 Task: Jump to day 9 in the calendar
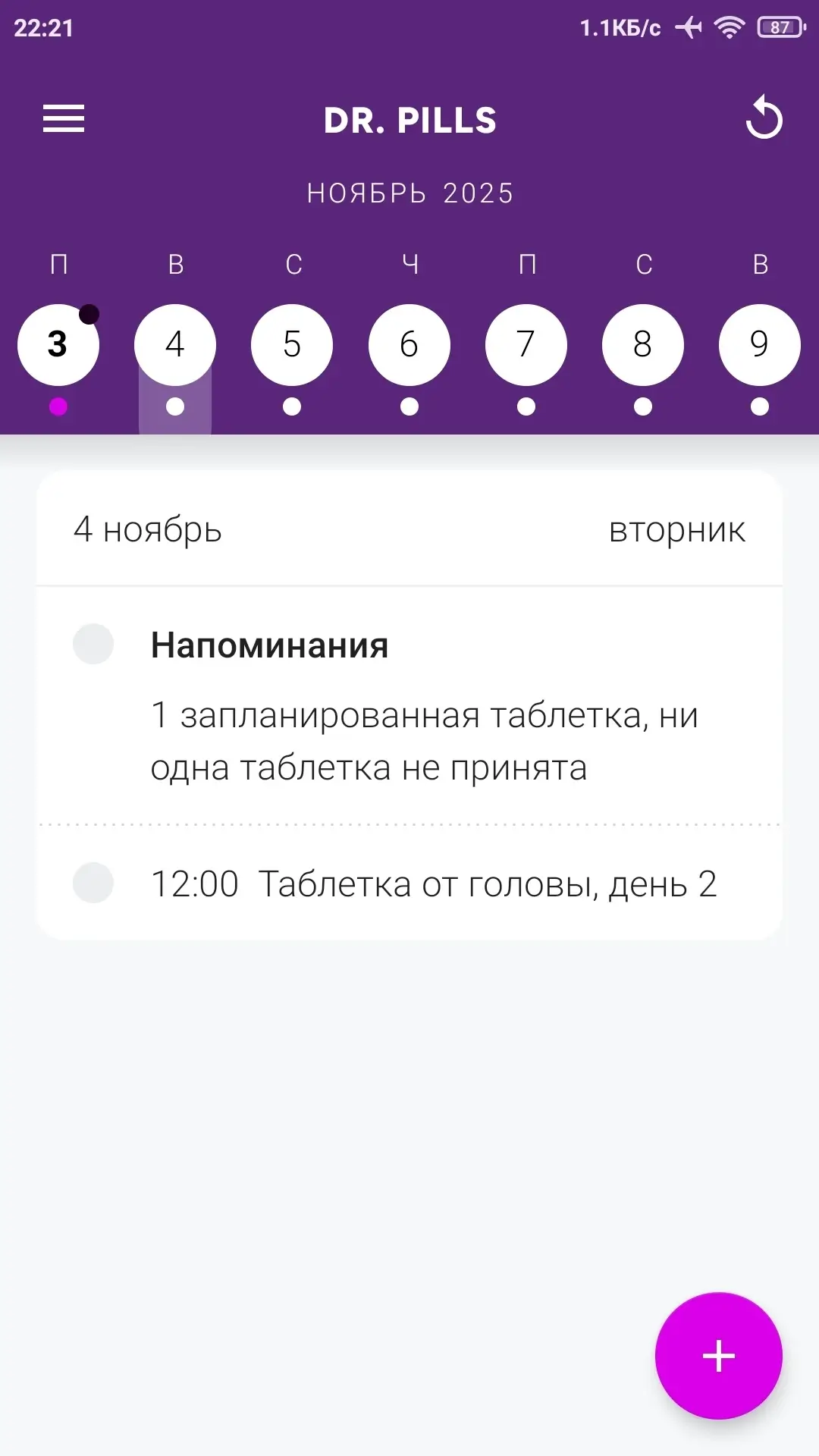point(760,345)
